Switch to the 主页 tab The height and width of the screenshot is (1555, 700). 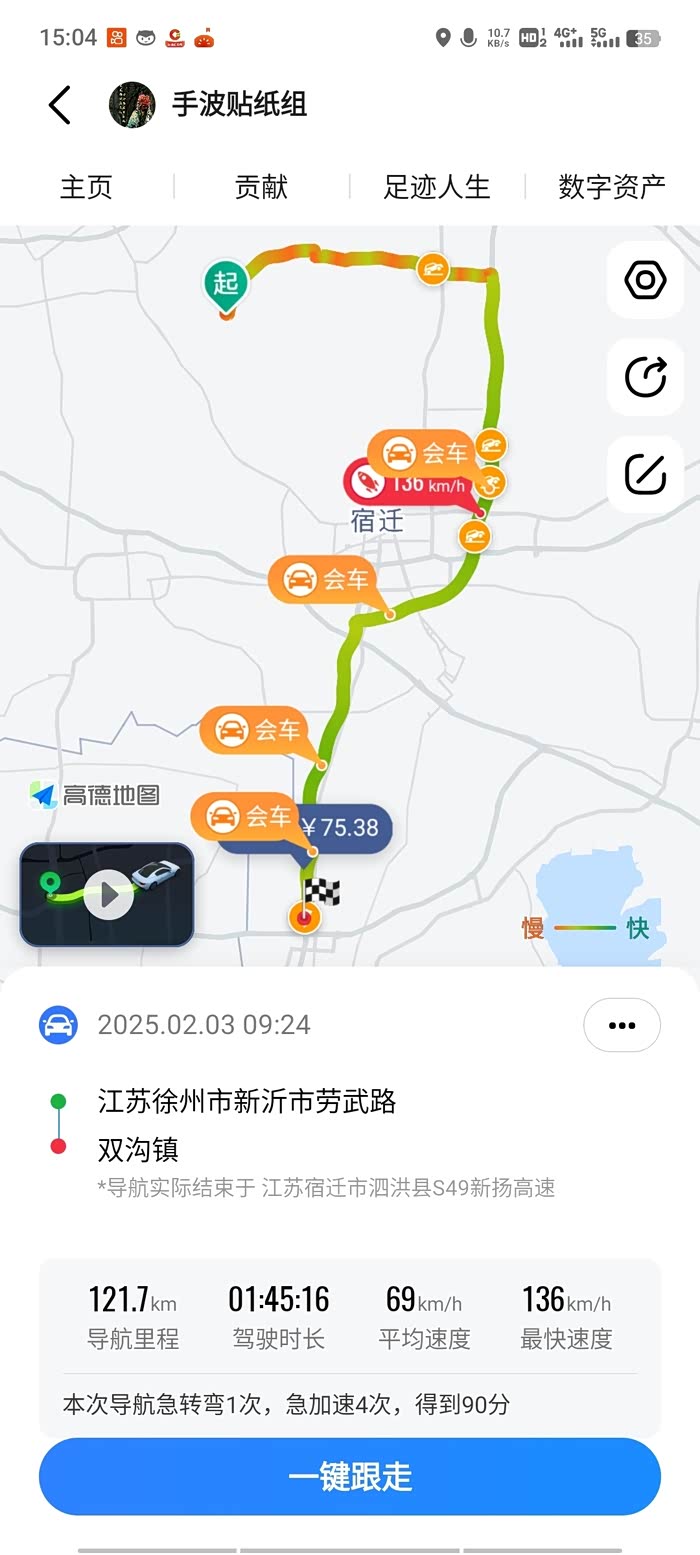86,187
